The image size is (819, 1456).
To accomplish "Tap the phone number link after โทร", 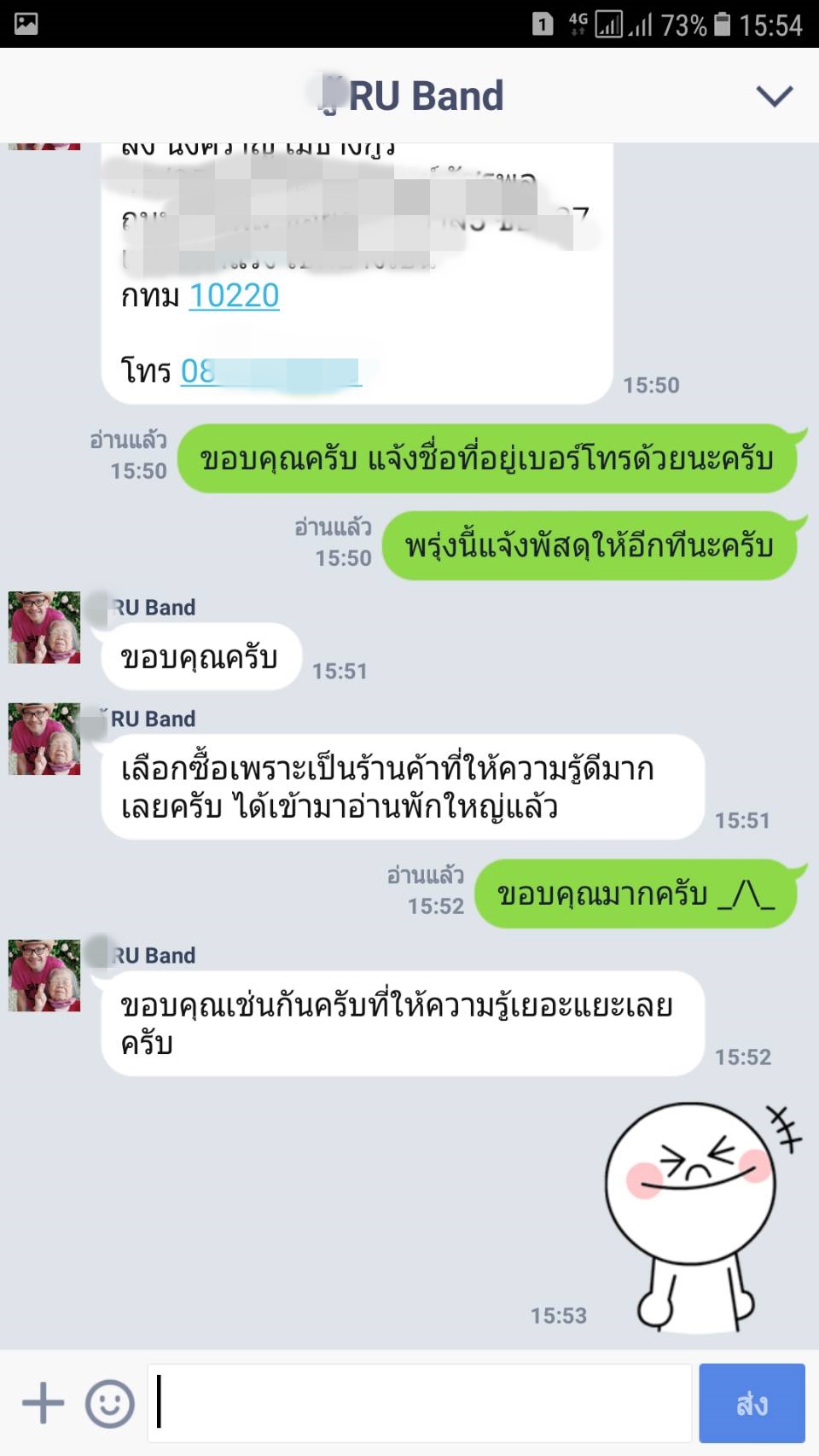I will coord(270,371).
